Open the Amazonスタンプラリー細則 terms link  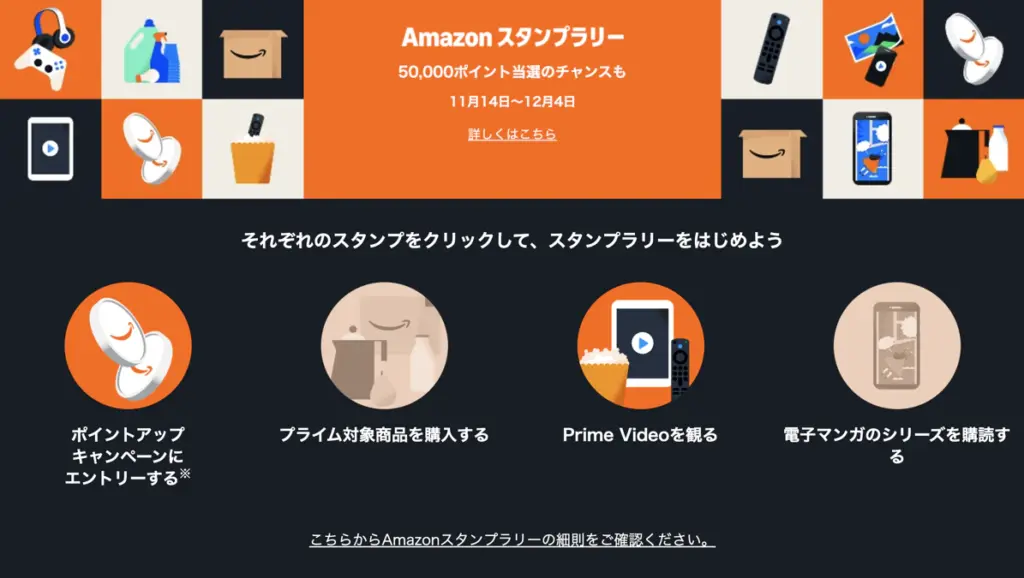(512, 540)
